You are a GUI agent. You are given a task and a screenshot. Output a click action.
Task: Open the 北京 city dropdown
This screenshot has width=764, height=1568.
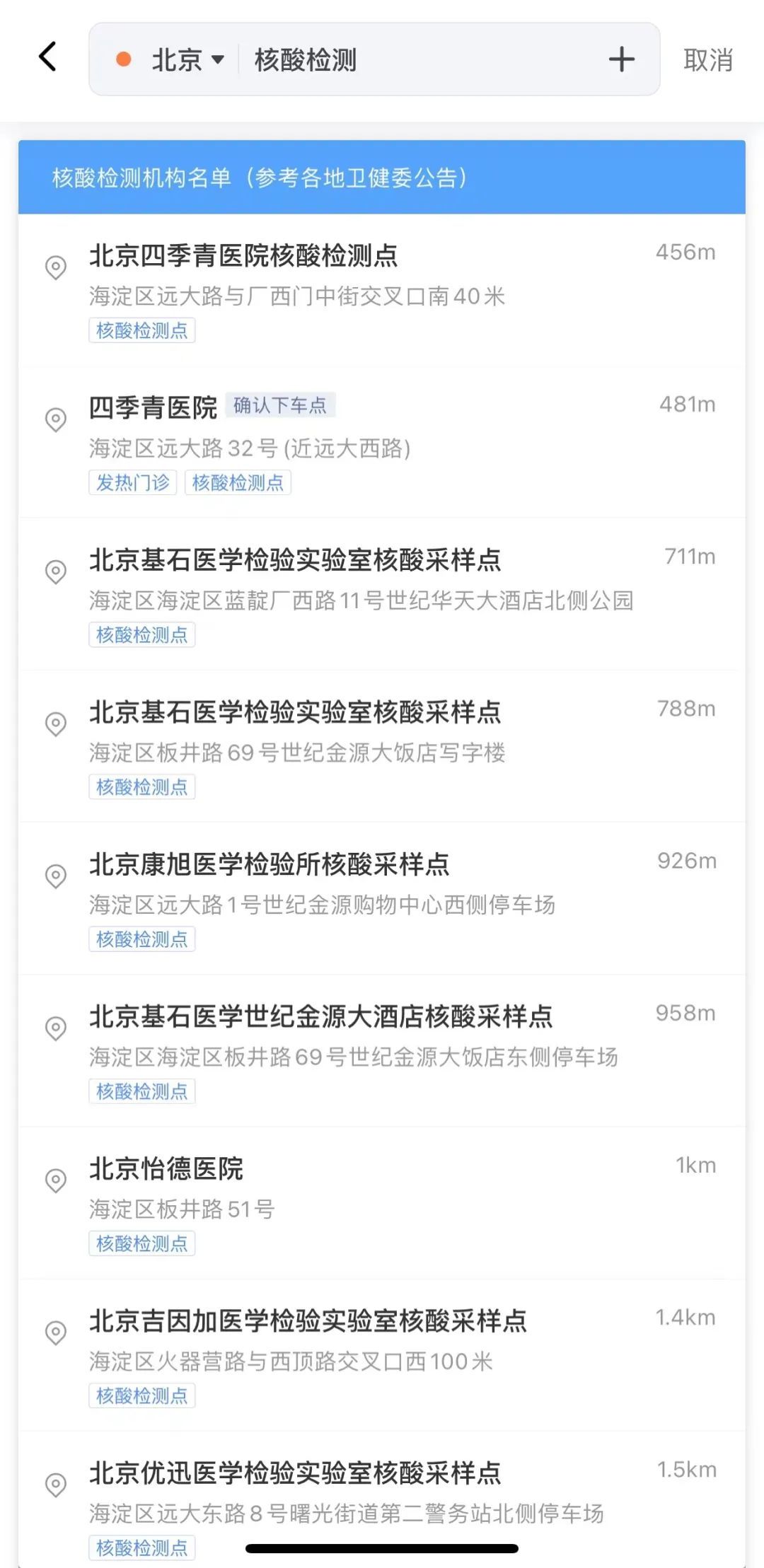[x=187, y=60]
